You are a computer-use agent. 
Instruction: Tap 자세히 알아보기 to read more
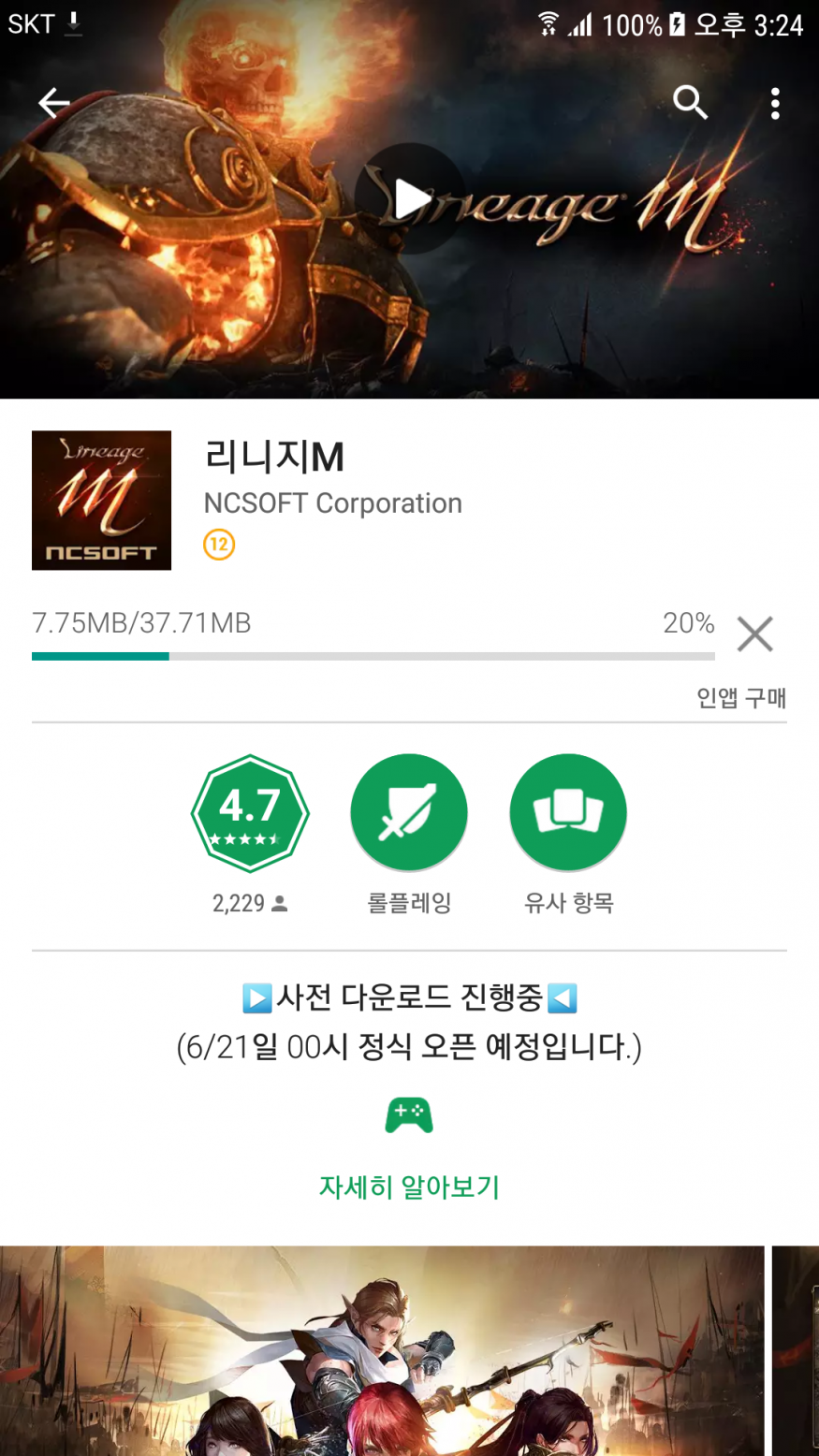click(409, 1187)
